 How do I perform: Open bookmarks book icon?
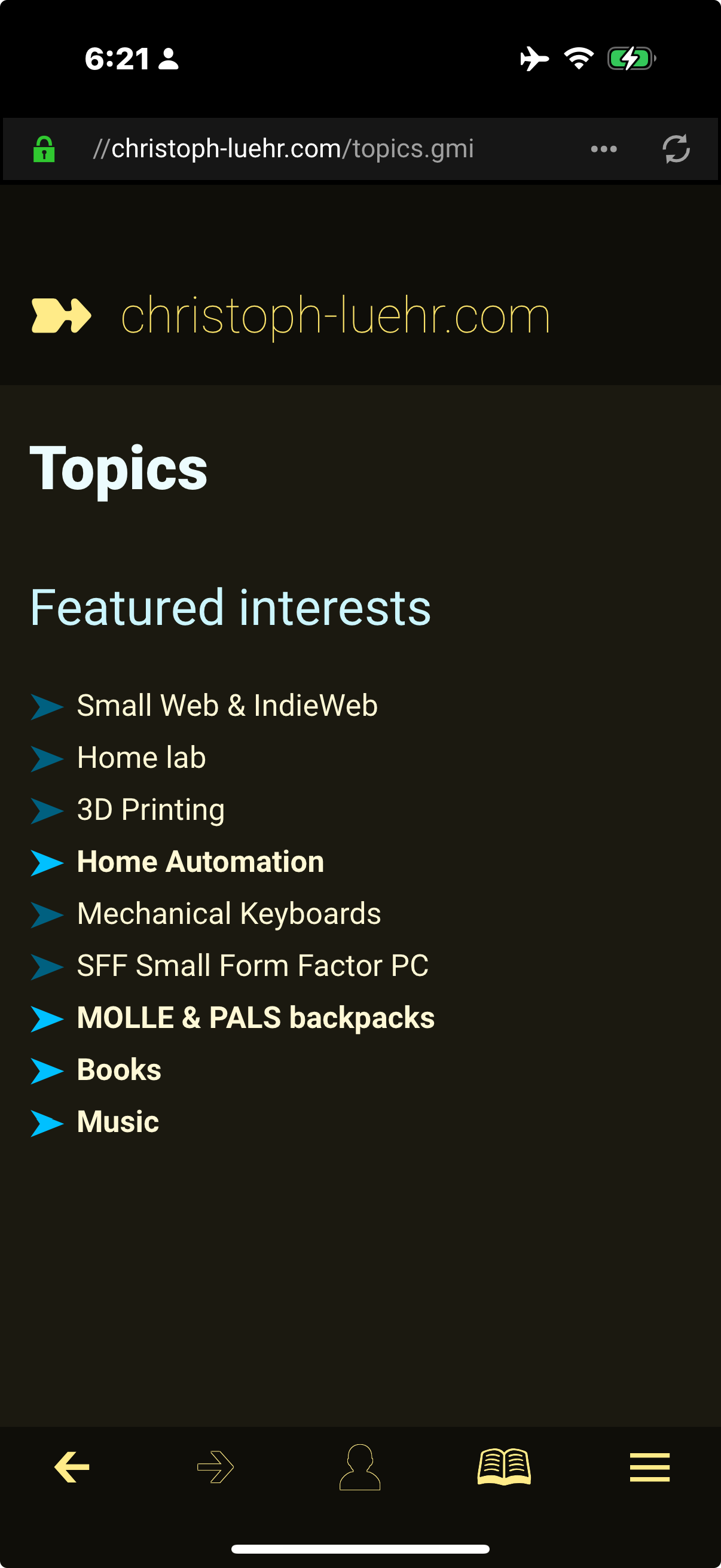point(505,1467)
